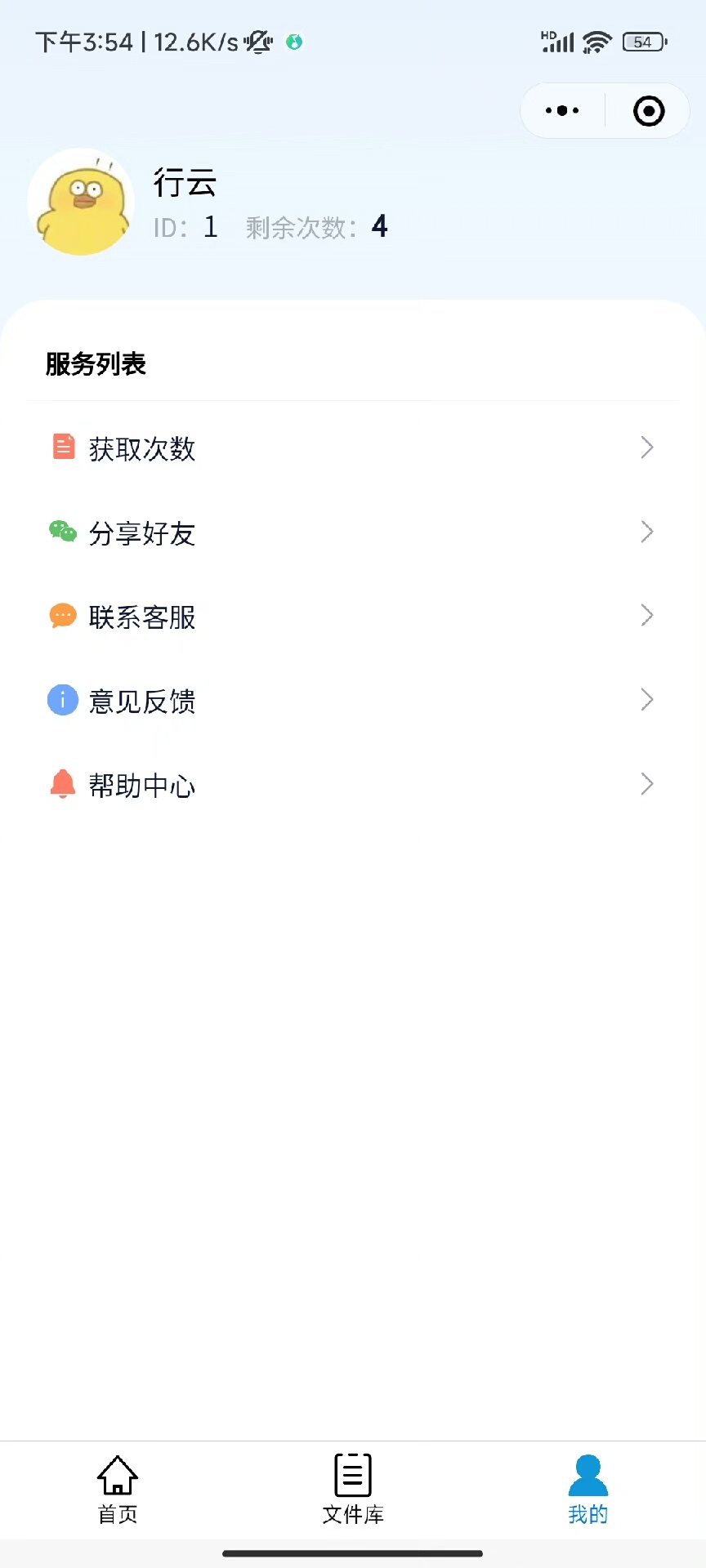
Task: Tap the yellow duck profile avatar
Action: coord(81,202)
